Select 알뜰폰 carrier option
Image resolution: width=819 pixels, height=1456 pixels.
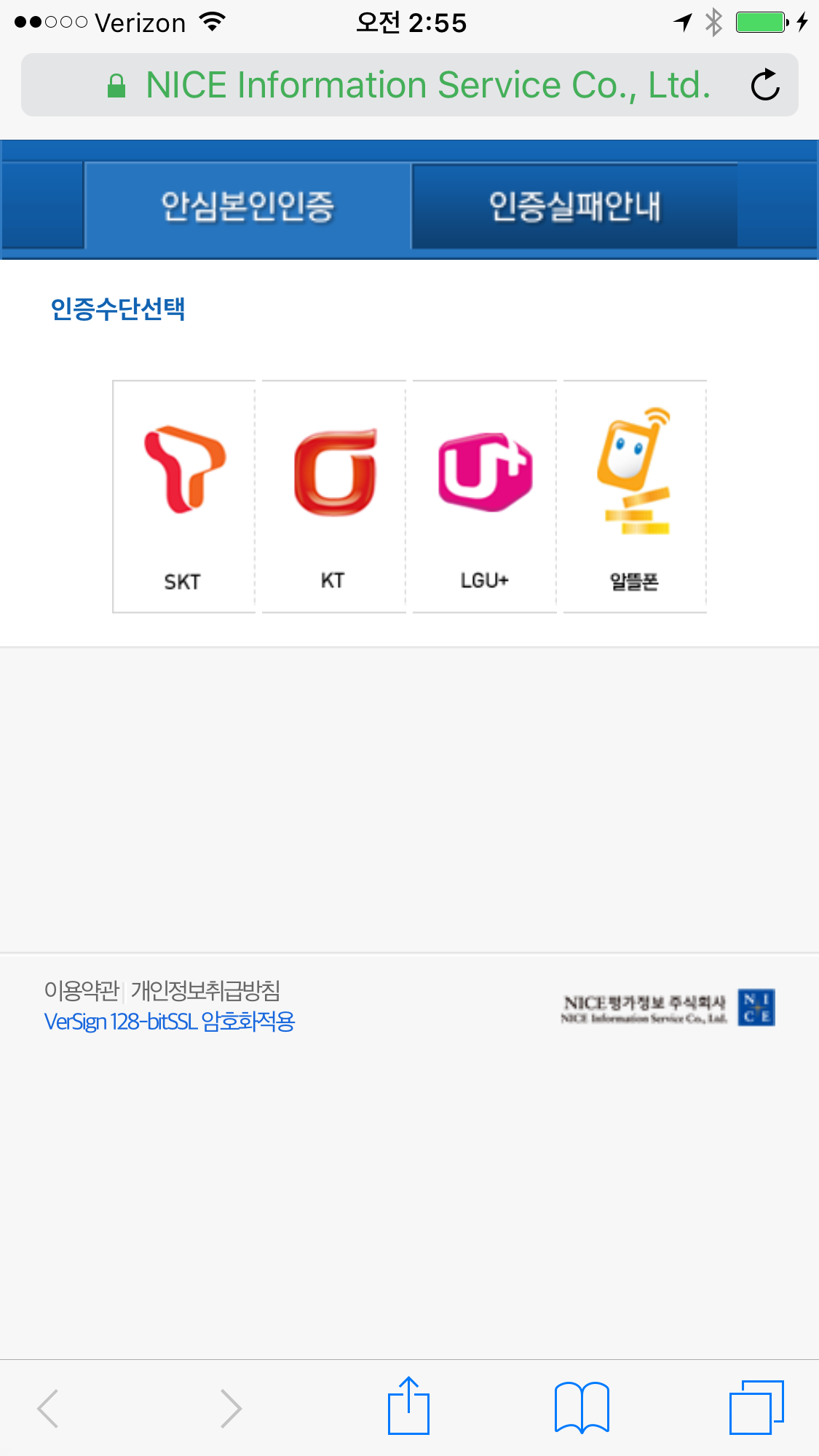tap(634, 496)
